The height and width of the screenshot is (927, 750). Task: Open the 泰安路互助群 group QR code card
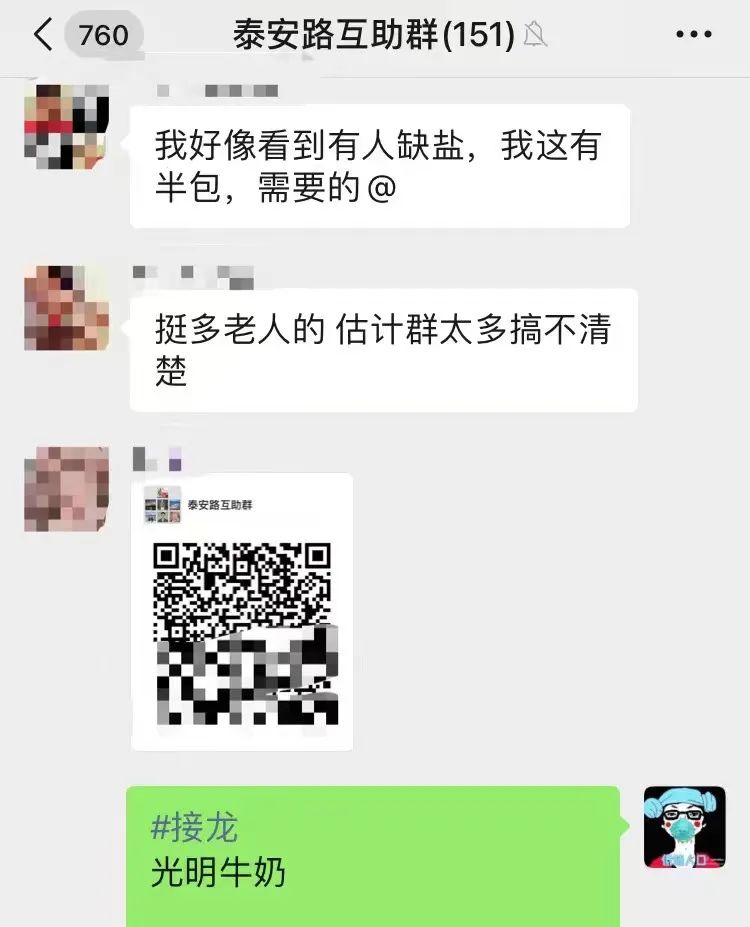click(245, 615)
